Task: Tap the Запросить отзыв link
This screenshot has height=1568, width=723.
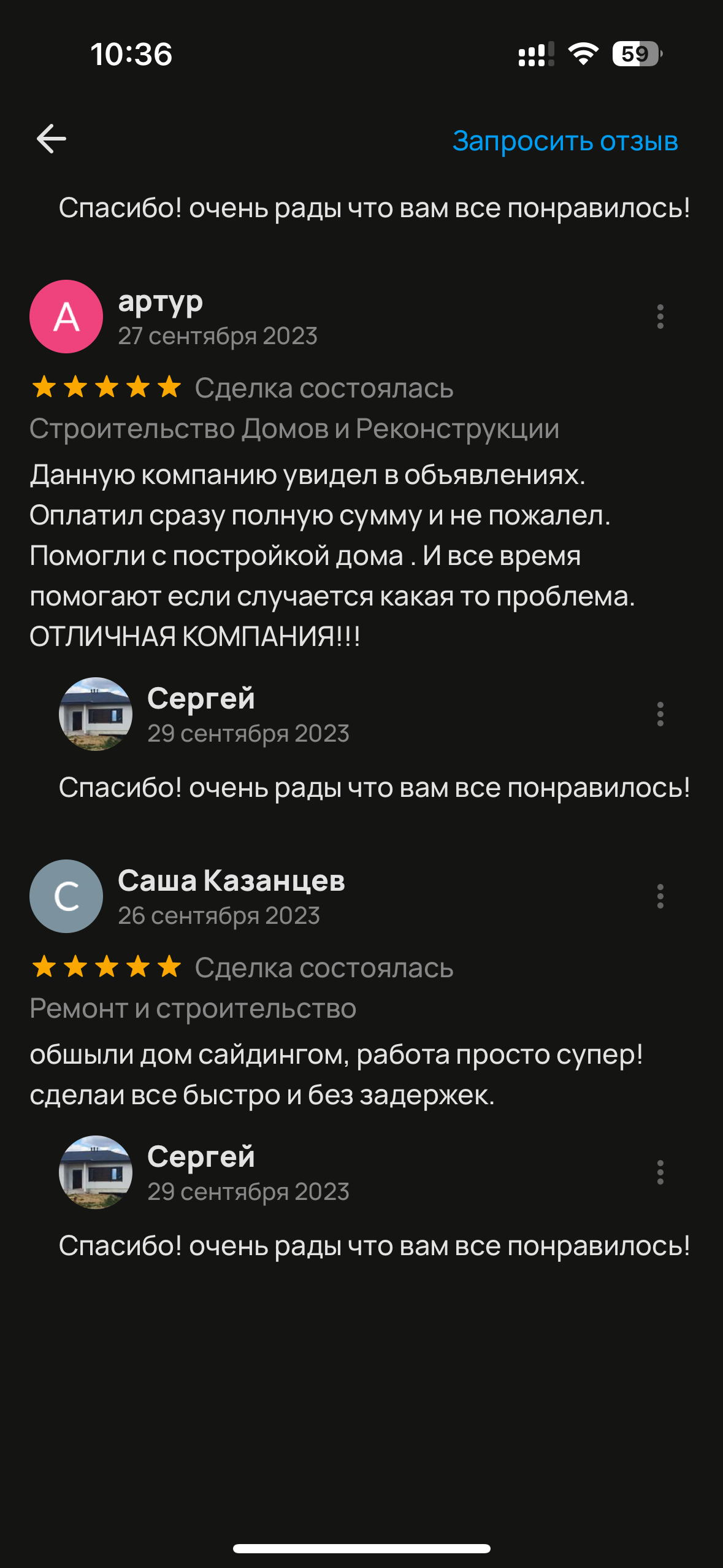Action: click(x=565, y=141)
